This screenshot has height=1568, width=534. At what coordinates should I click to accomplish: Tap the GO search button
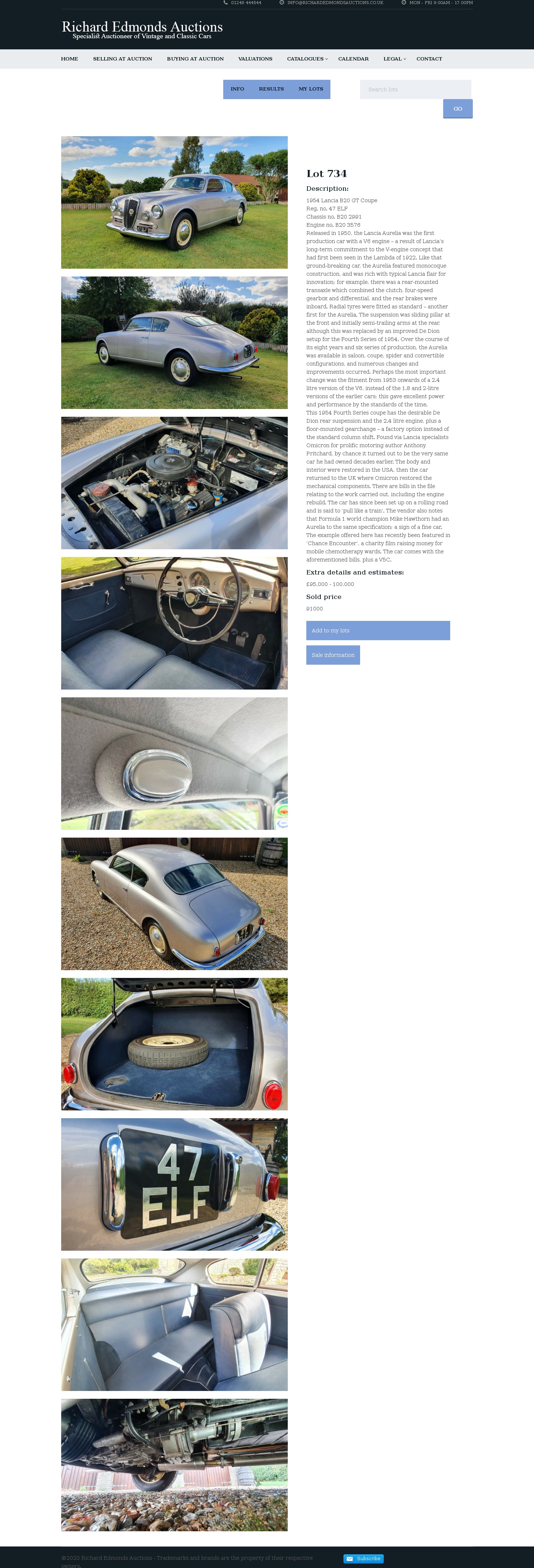coord(457,108)
